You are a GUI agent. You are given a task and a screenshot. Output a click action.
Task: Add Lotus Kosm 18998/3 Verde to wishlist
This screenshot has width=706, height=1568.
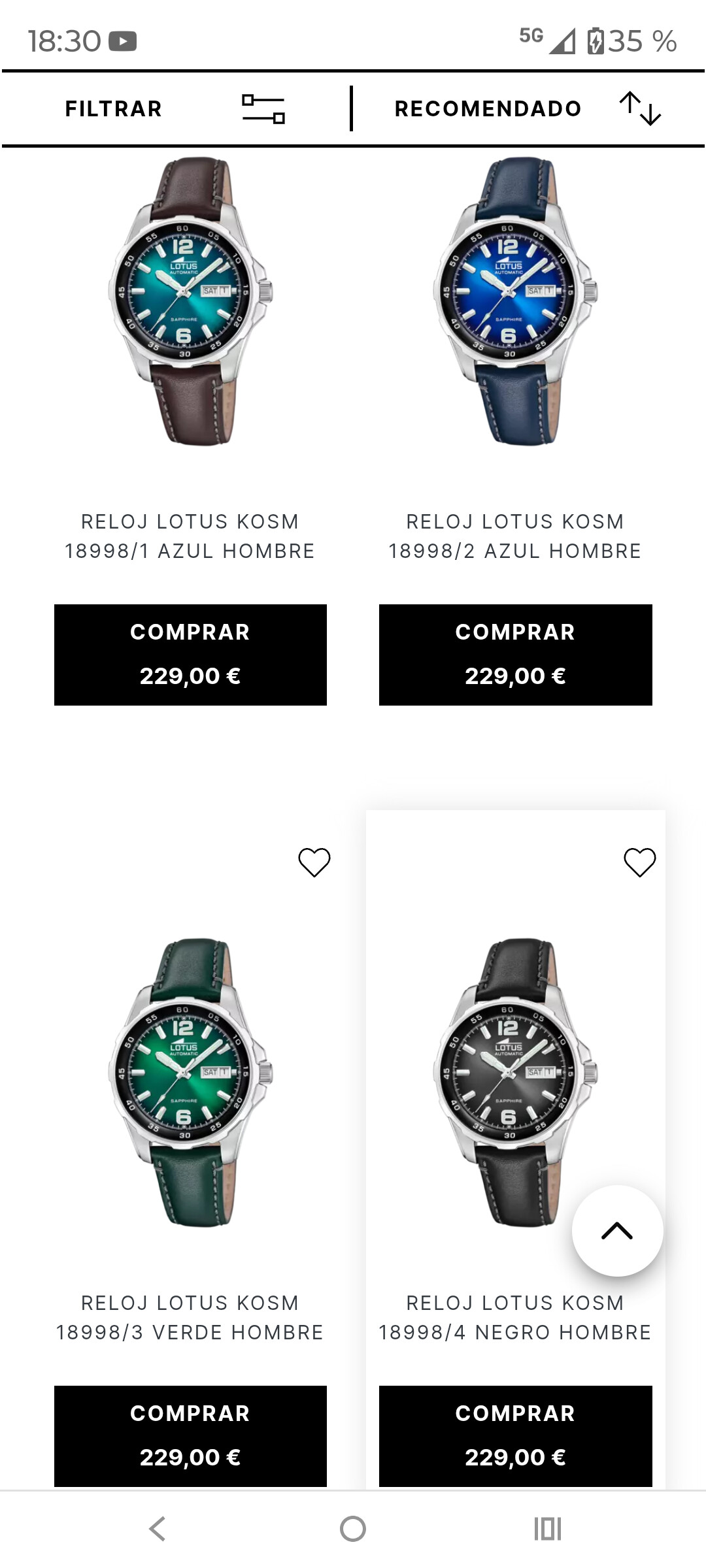click(314, 862)
